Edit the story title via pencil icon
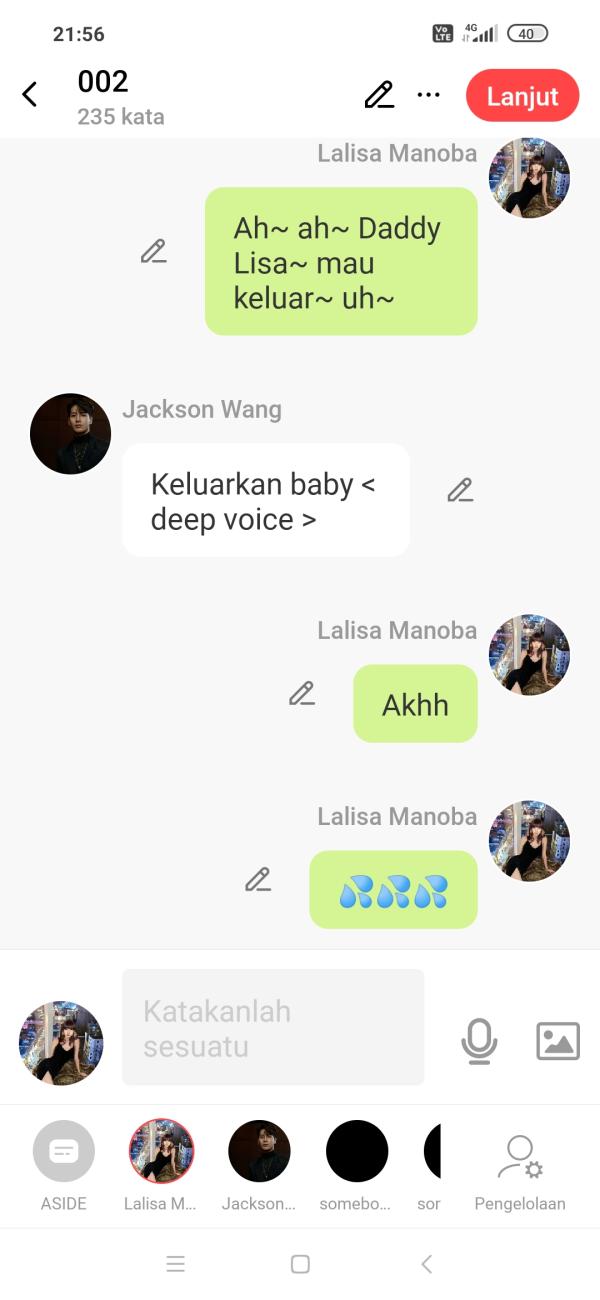This screenshot has height=1300, width=600. [x=379, y=95]
